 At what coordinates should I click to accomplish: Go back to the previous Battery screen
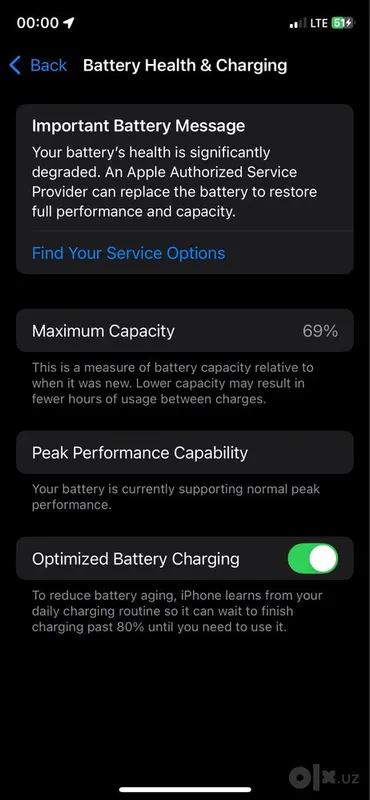tap(38, 65)
